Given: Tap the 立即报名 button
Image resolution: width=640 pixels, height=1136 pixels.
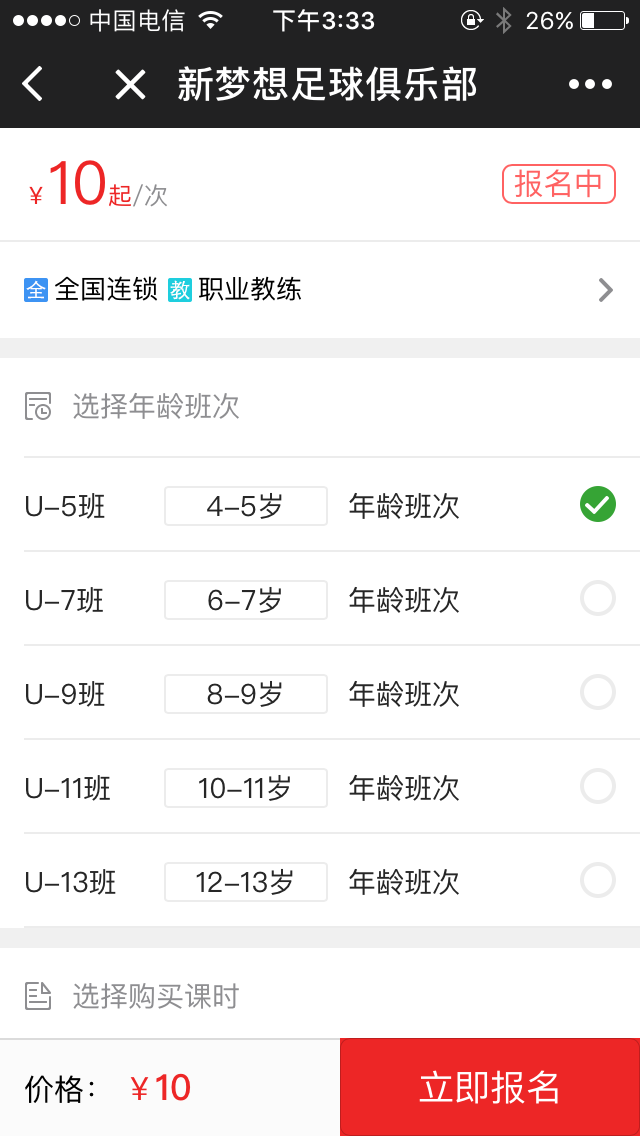Looking at the screenshot, I should 489,1087.
